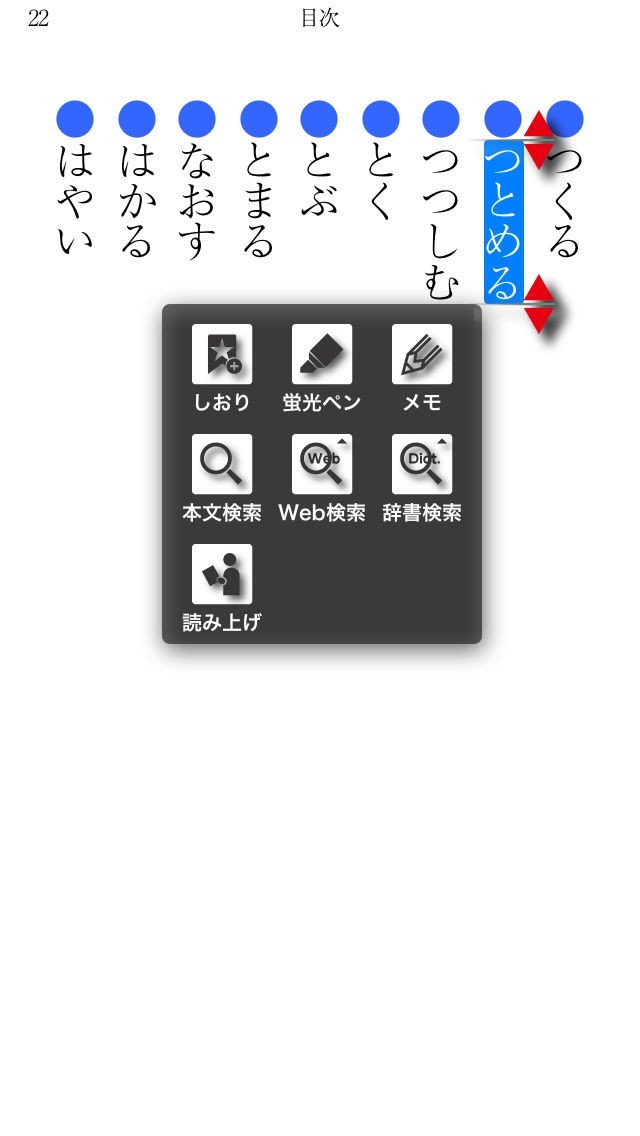The width and height of the screenshot is (640, 1136).
Task: Open the とぶ entry
Action: (x=319, y=181)
